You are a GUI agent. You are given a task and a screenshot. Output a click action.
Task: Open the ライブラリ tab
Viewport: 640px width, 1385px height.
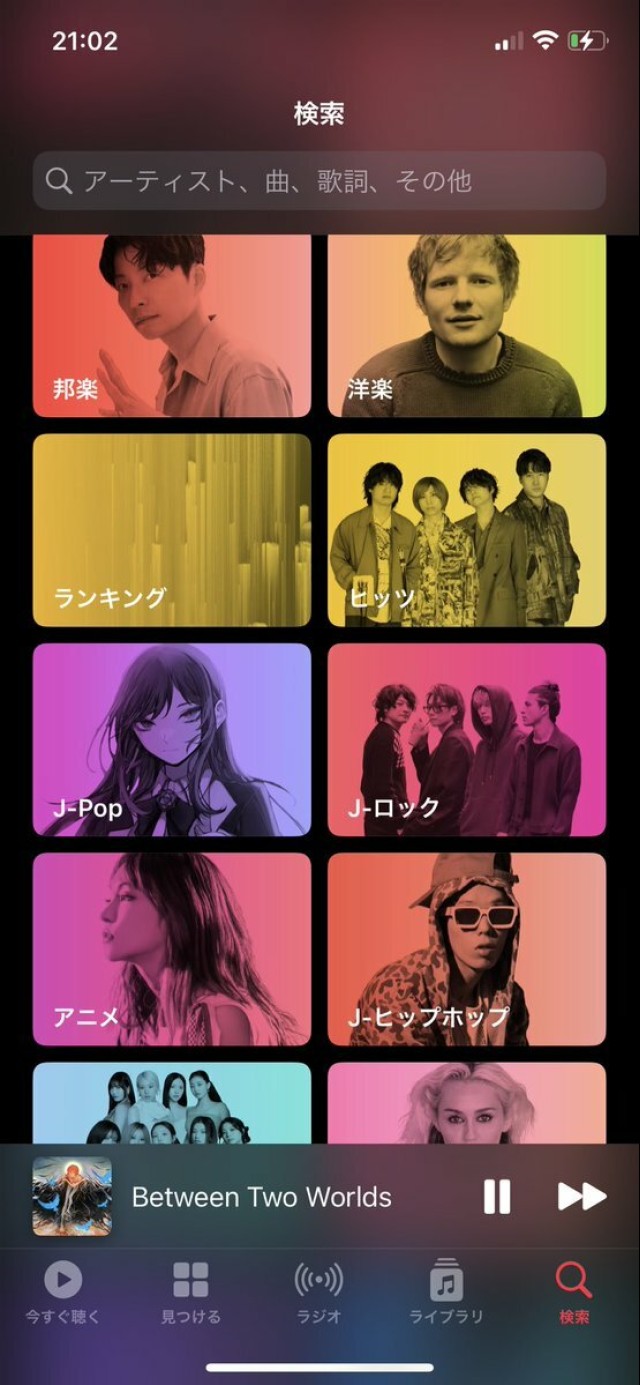click(446, 1292)
